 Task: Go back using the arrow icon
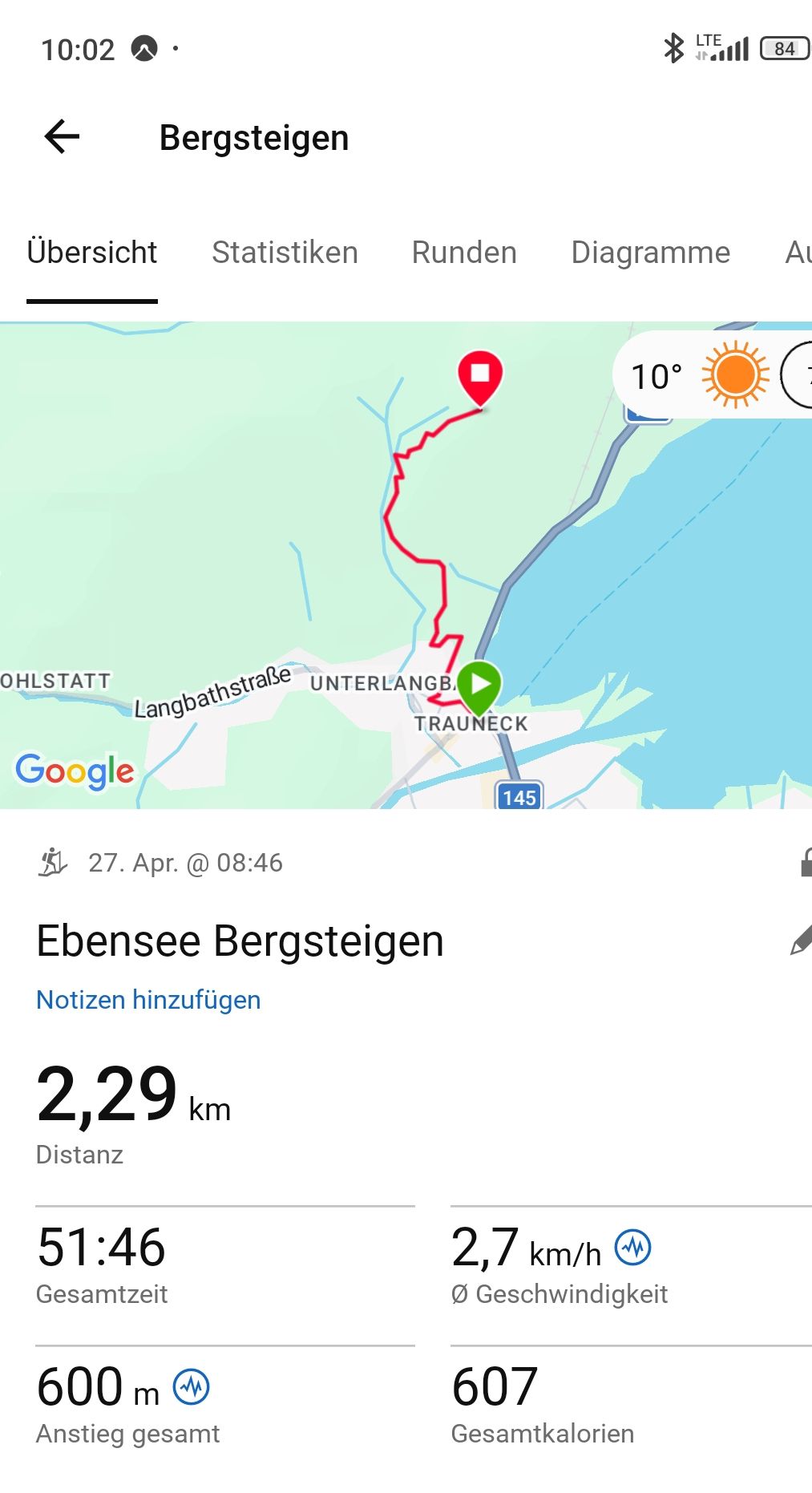click(62, 137)
